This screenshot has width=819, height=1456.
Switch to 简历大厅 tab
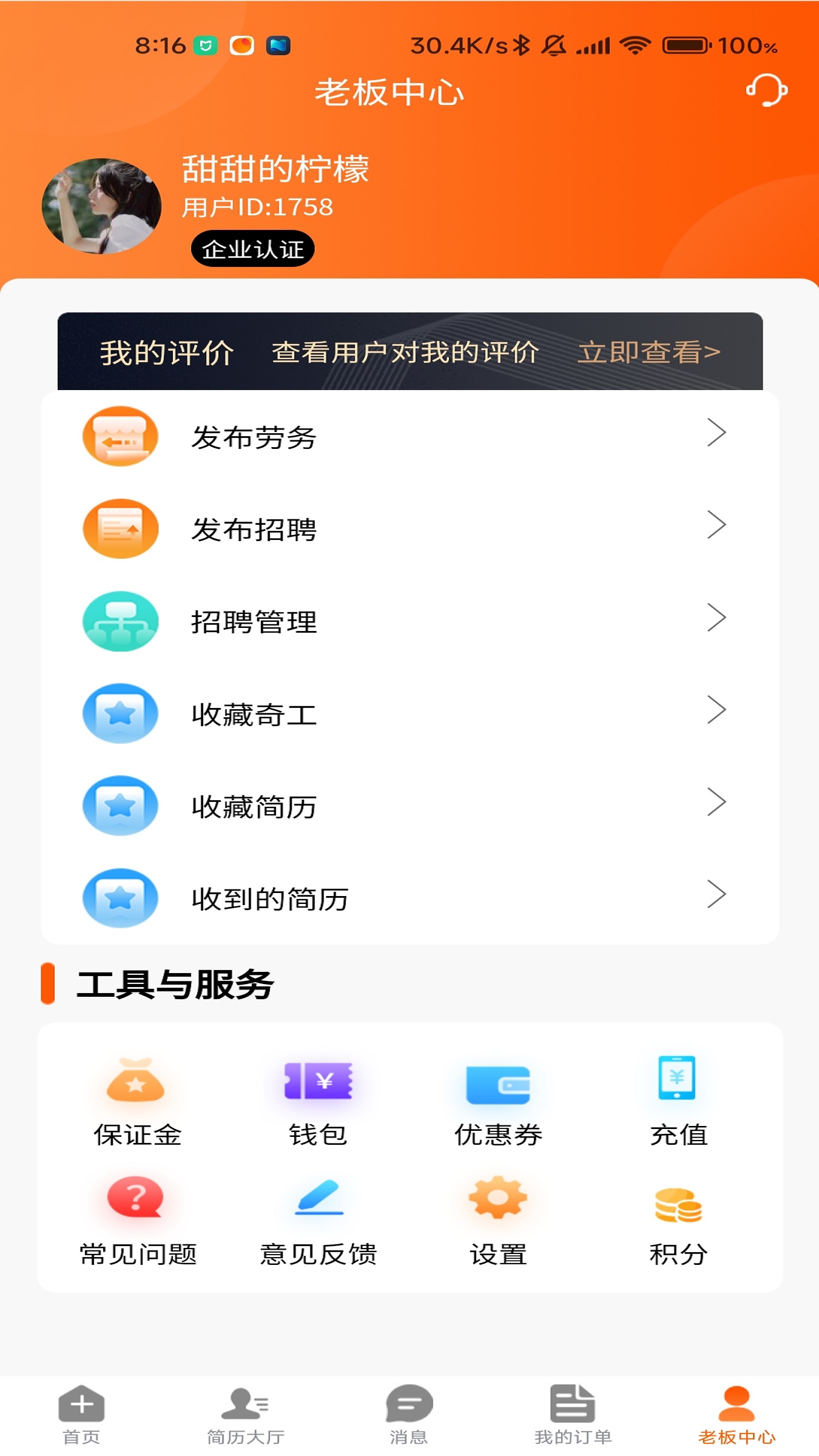(245, 1415)
